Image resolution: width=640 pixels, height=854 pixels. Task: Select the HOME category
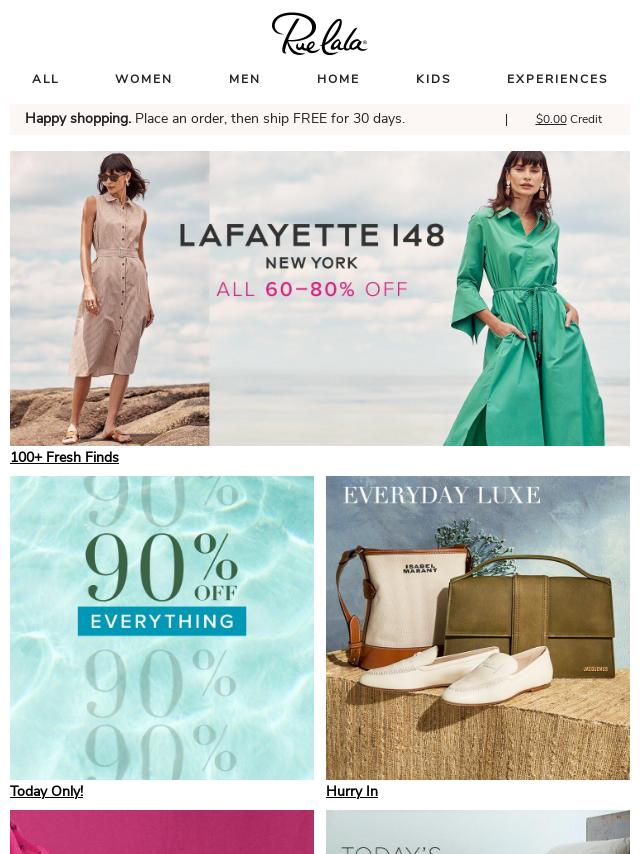338,79
